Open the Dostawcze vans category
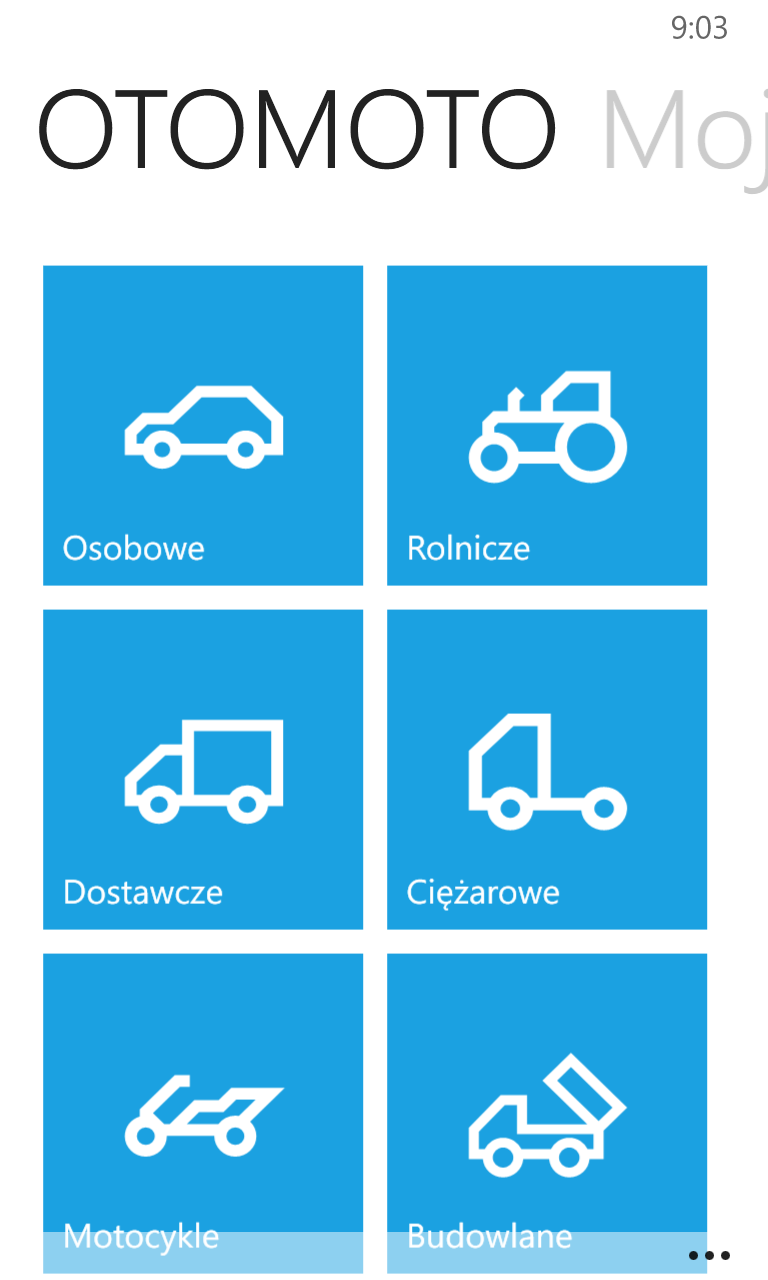Viewport: 768px width, 1280px height. point(203,769)
